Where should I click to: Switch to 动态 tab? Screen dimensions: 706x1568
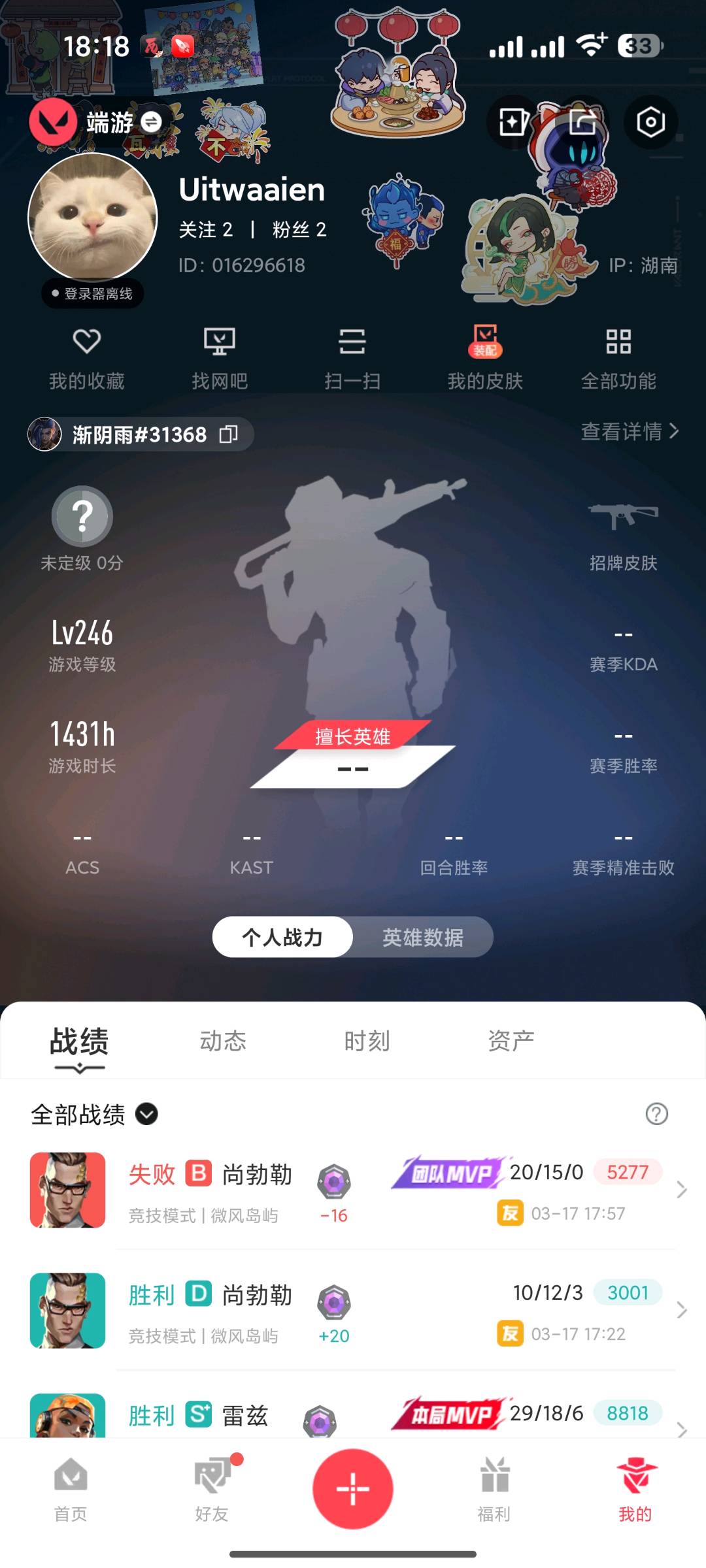click(x=223, y=1041)
